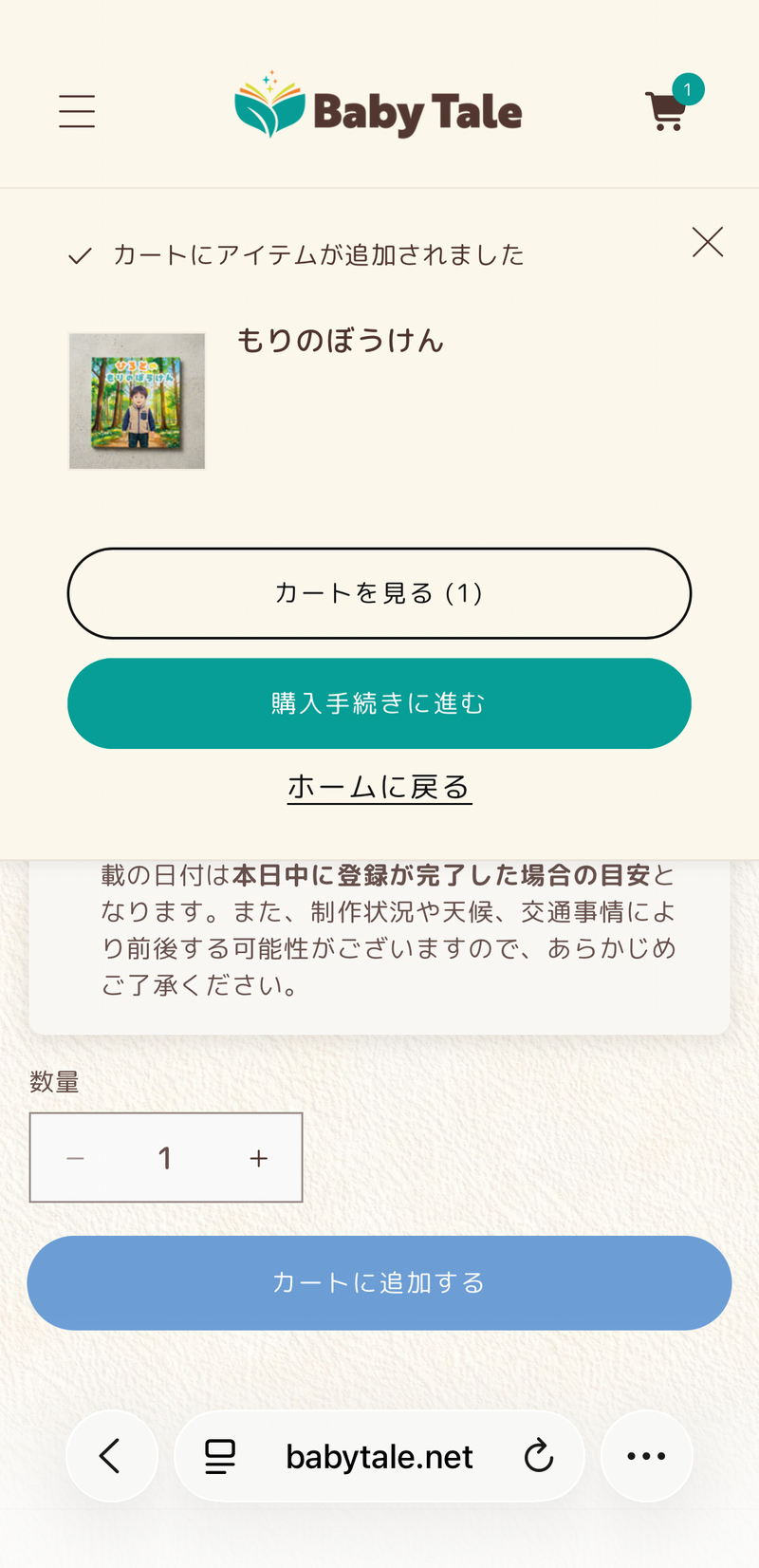759x1568 pixels.
Task: Open the page options icon beside the URL
Action: [220, 1456]
